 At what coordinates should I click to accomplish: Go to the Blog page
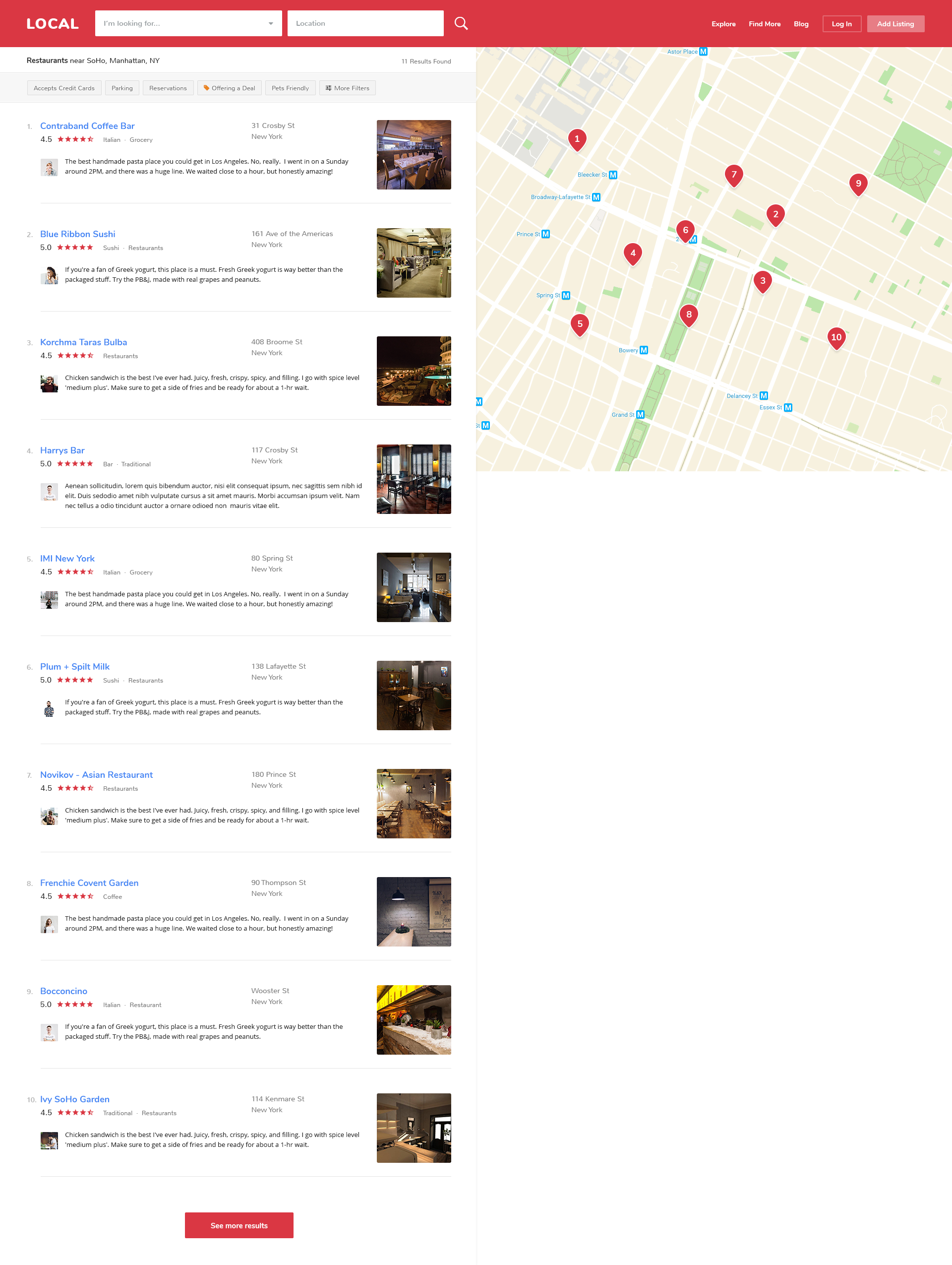[x=801, y=24]
